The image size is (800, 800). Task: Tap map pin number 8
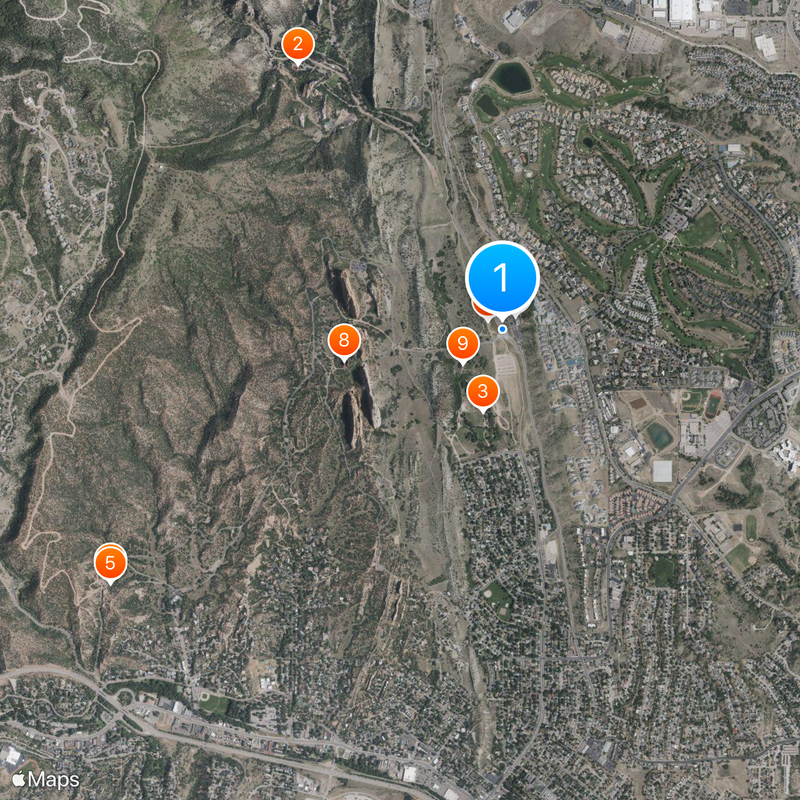pyautogui.click(x=344, y=341)
